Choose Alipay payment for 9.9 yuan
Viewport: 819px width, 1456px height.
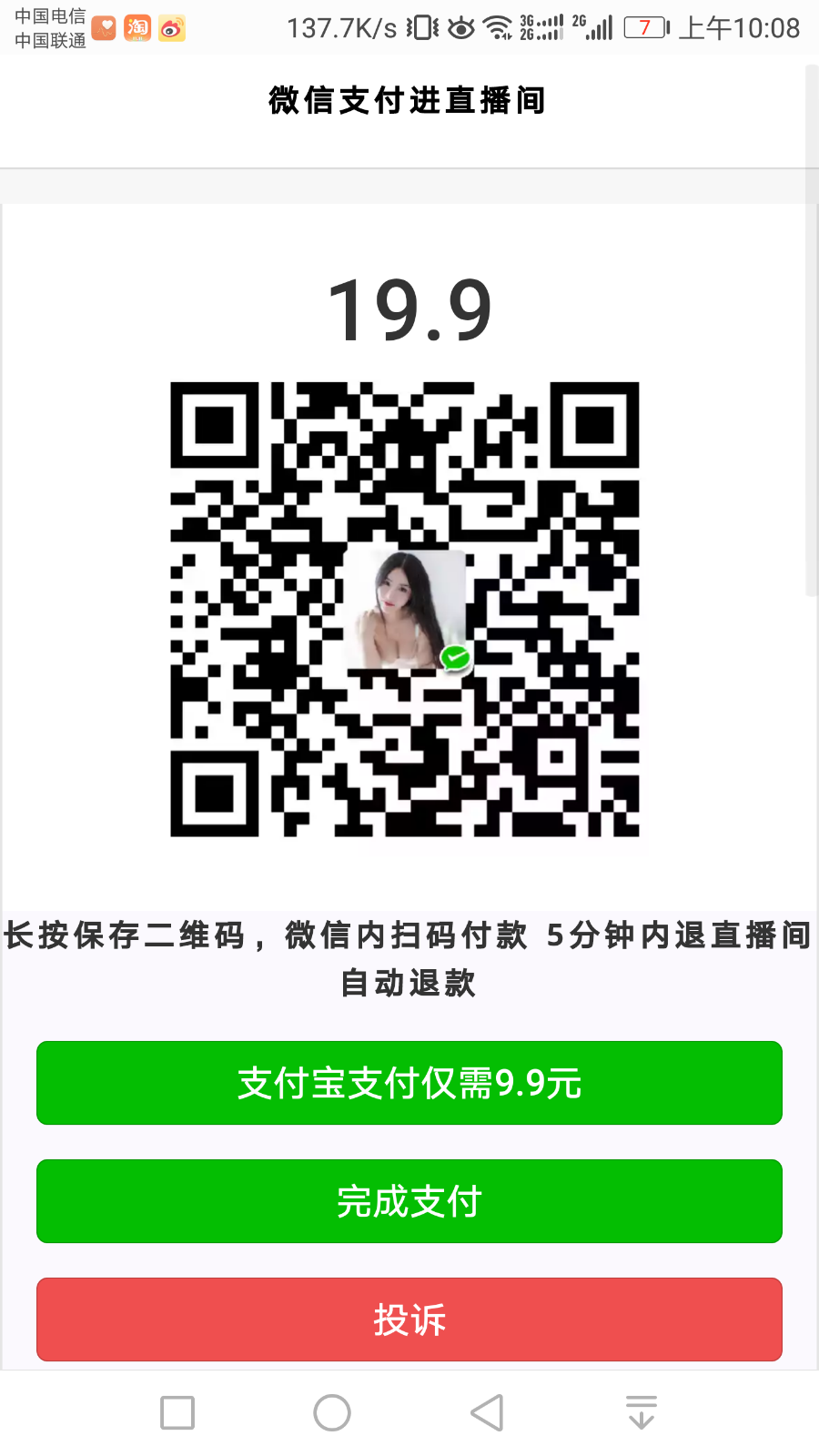[409, 1083]
